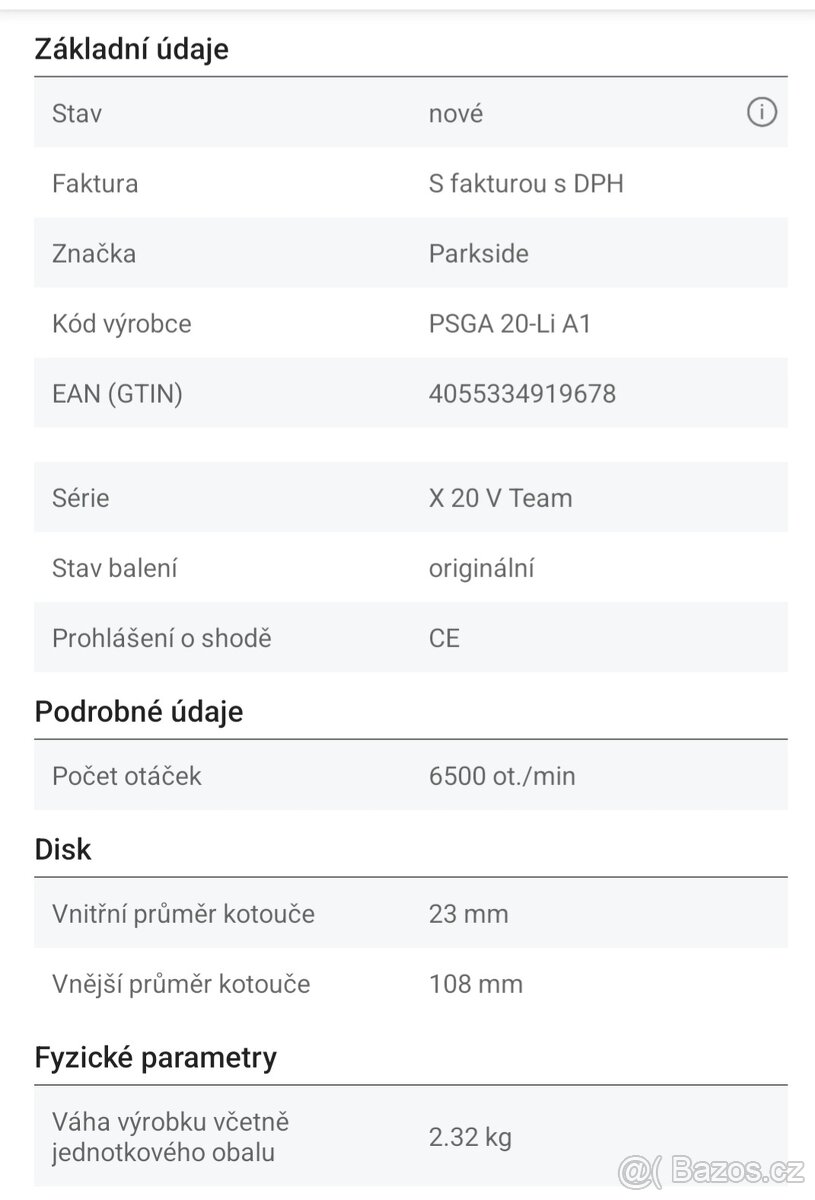Click the Faktura value S fakturou s DPH
This screenshot has width=815, height=1200.
click(525, 183)
